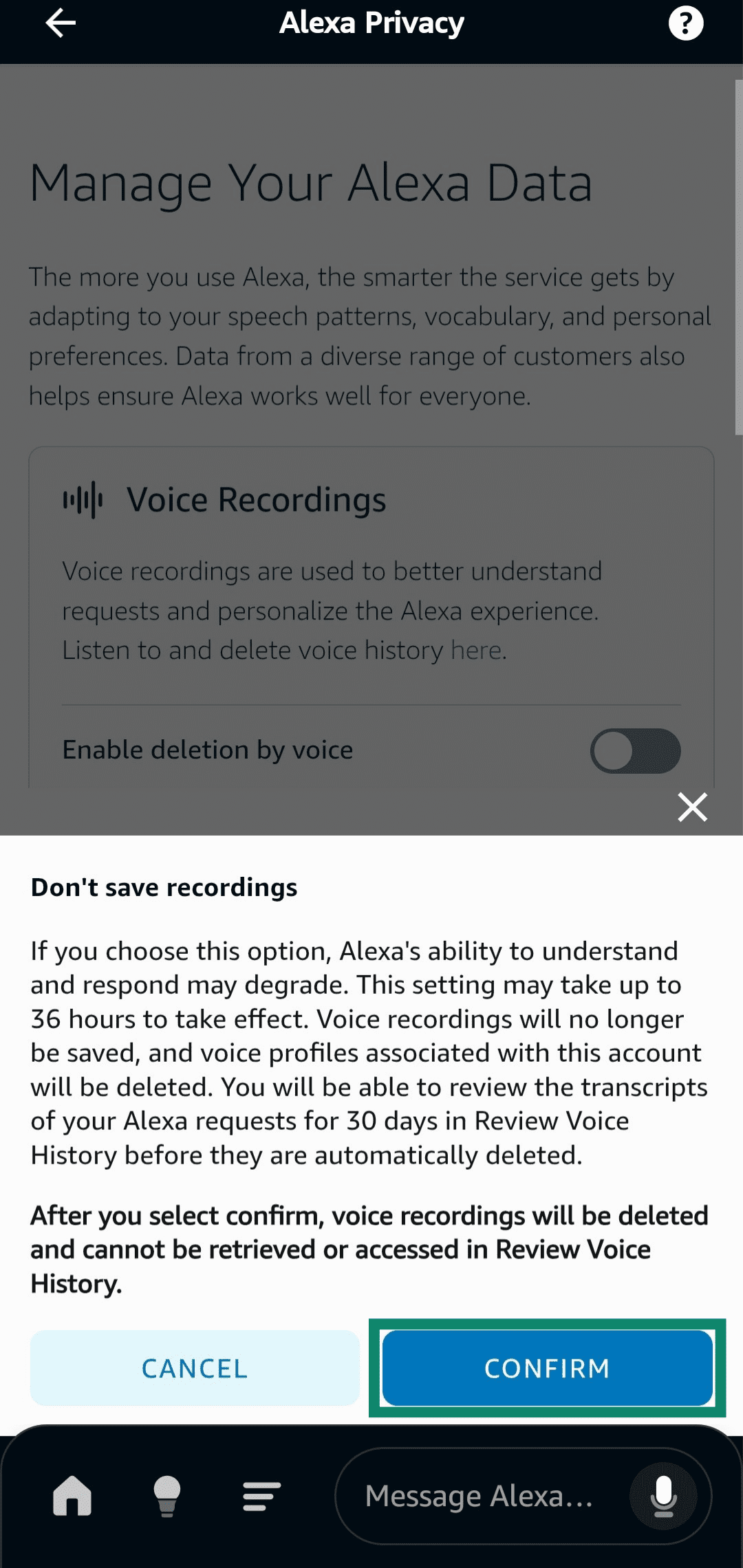This screenshot has width=743, height=1568.
Task: Open the More menu icon
Action: click(x=260, y=1495)
